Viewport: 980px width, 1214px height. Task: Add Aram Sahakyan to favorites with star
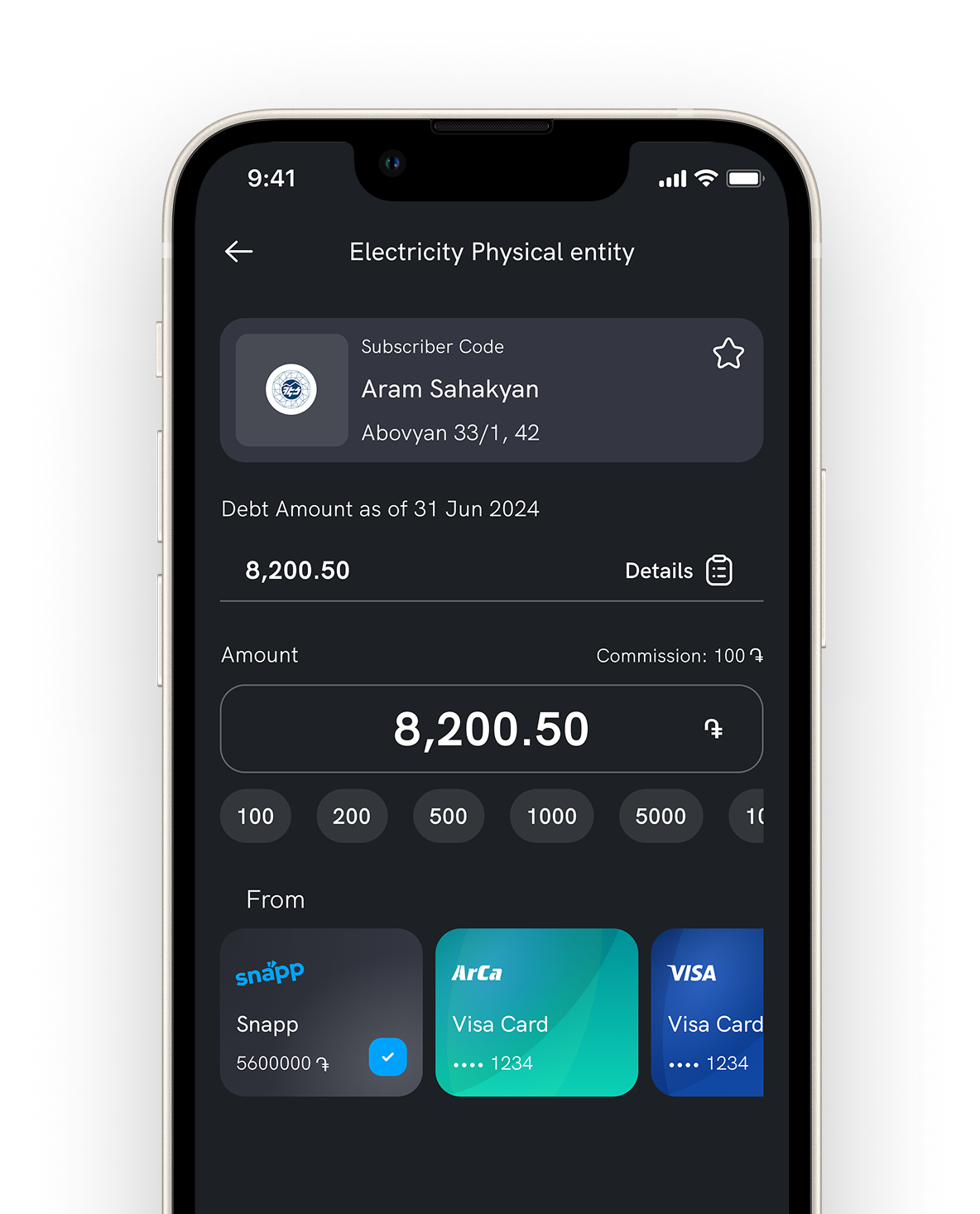728,354
